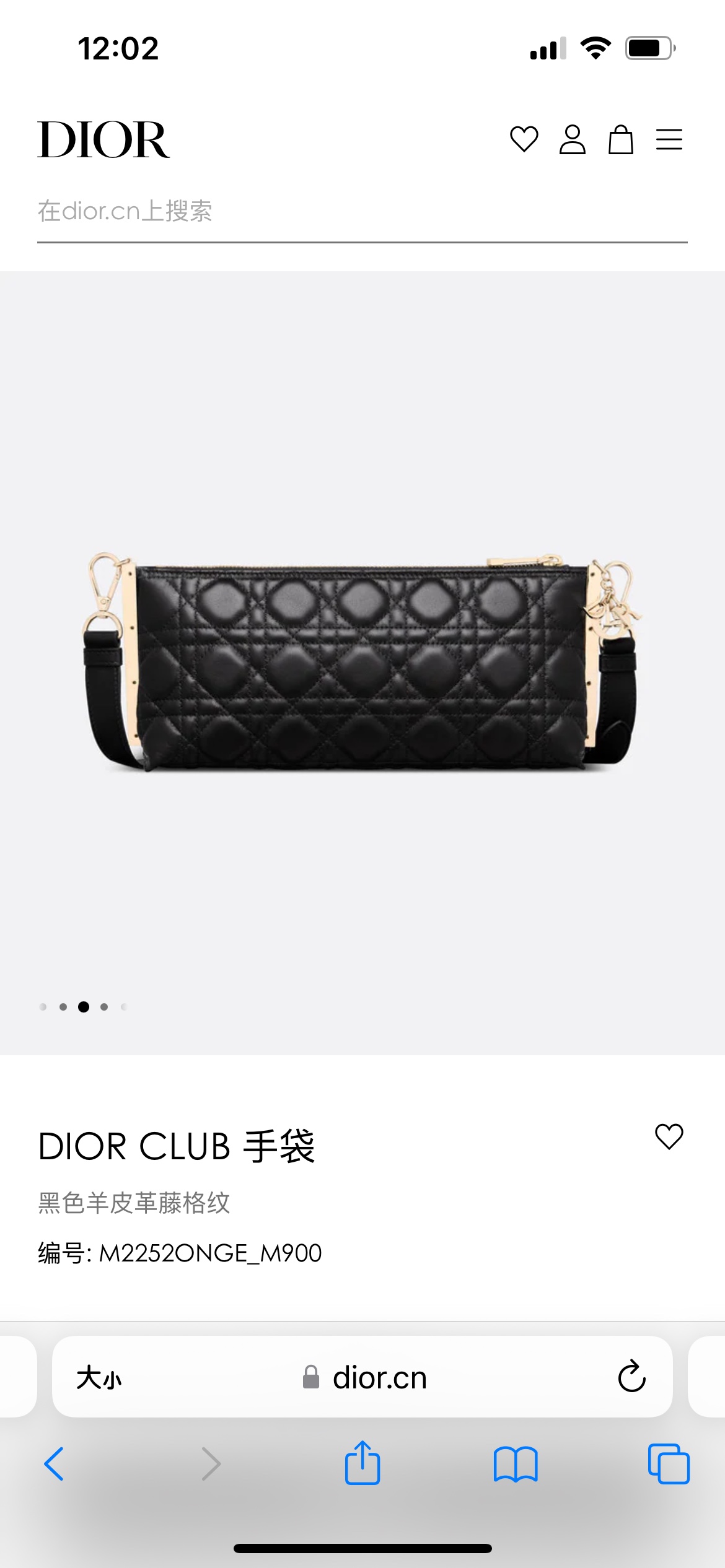
Task: Share this page from Safari
Action: (x=362, y=1463)
